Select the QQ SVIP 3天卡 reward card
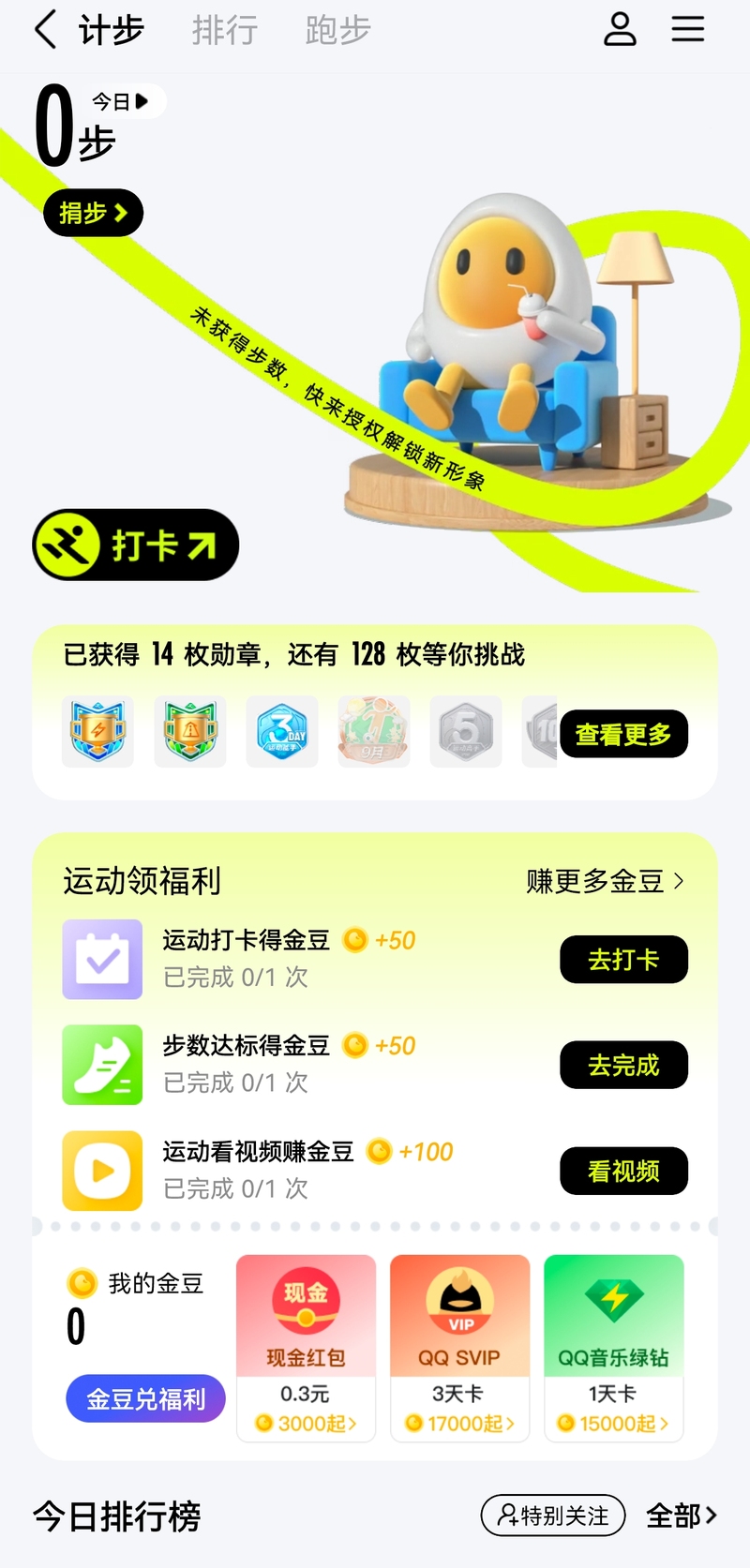Screen dimensions: 750x1568 coord(459,1348)
